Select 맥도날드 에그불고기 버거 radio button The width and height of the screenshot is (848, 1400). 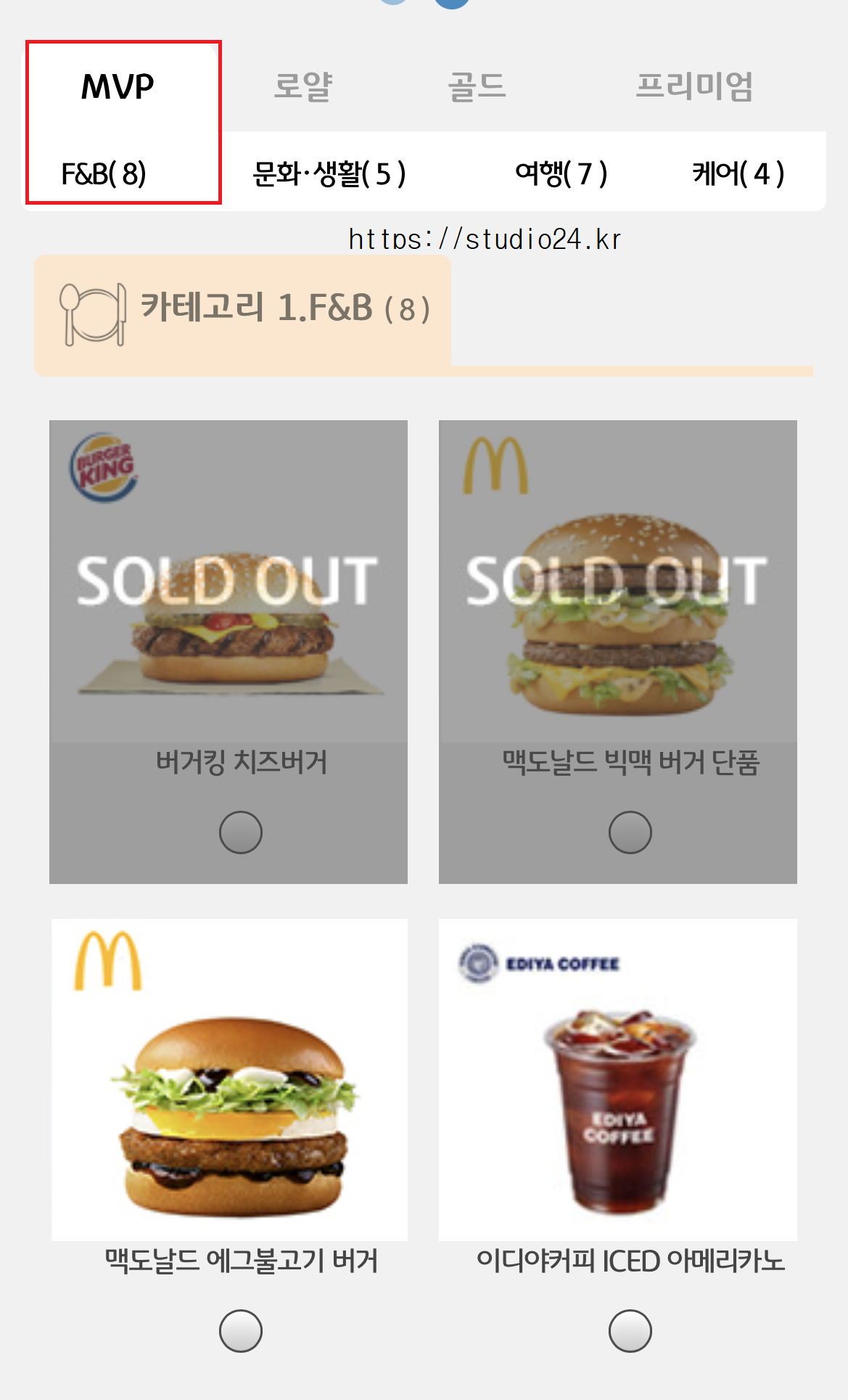(241, 1330)
